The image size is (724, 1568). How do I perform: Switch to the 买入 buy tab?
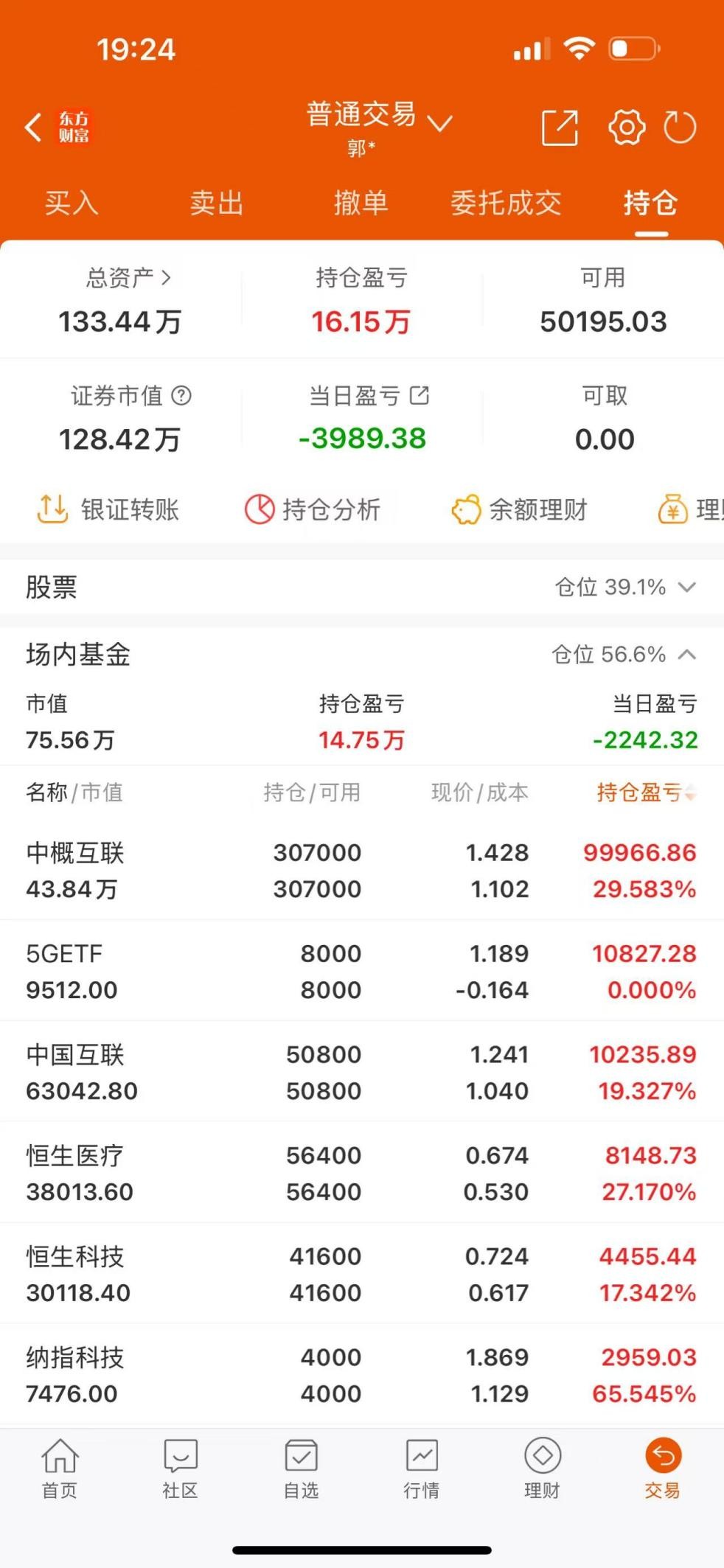click(72, 203)
